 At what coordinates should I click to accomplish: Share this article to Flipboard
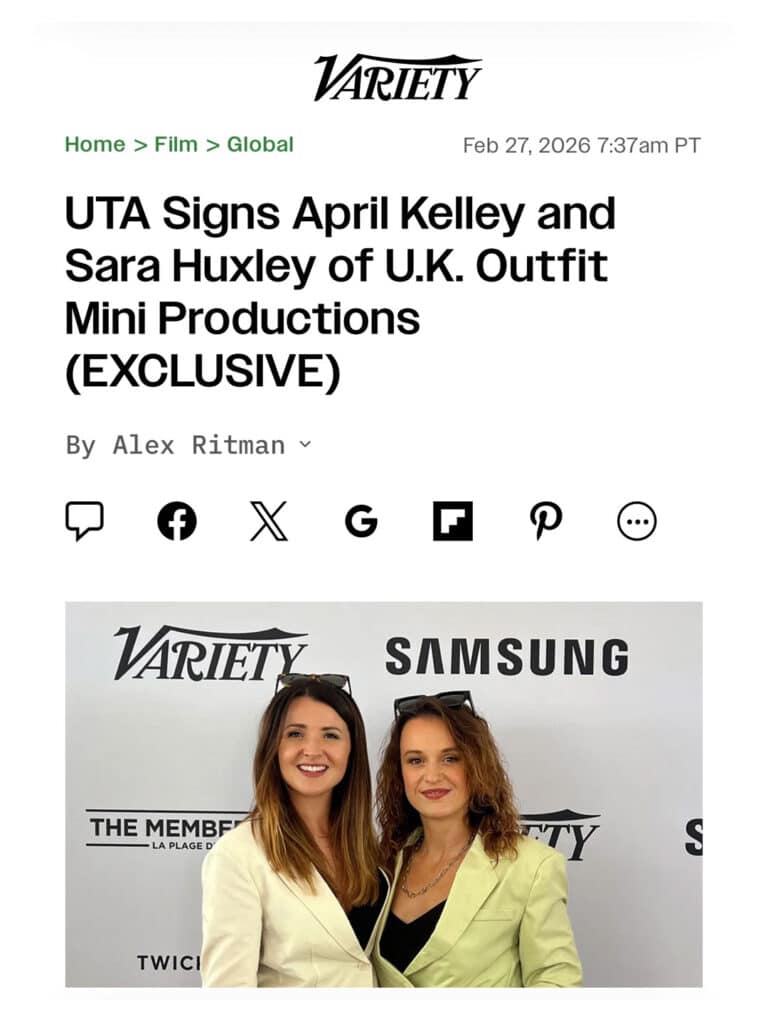[x=452, y=521]
